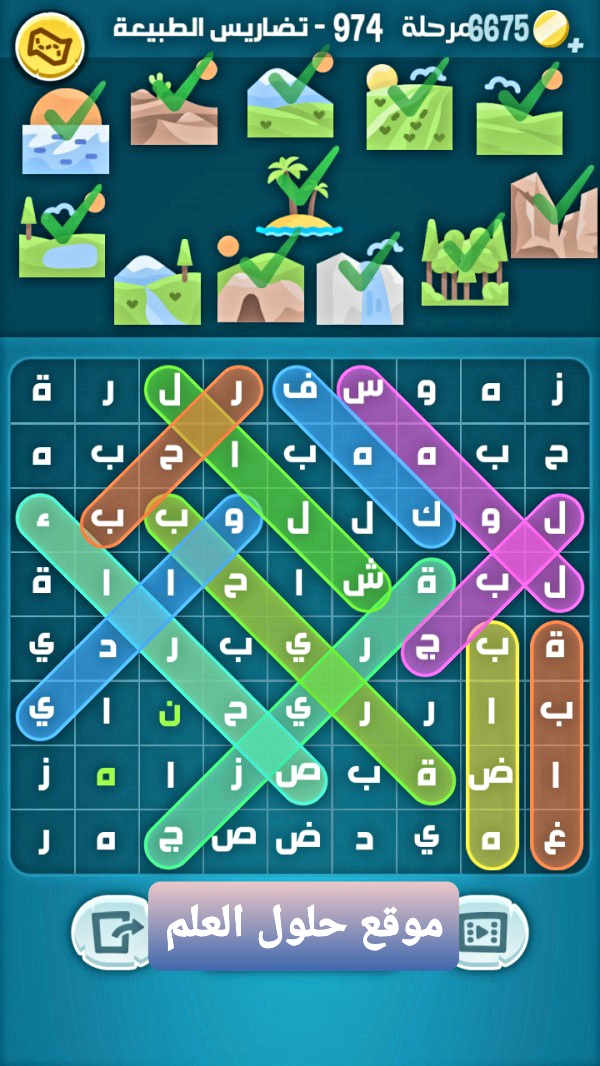Share the puzzle with the share button
The height and width of the screenshot is (1066, 600).
[107, 931]
